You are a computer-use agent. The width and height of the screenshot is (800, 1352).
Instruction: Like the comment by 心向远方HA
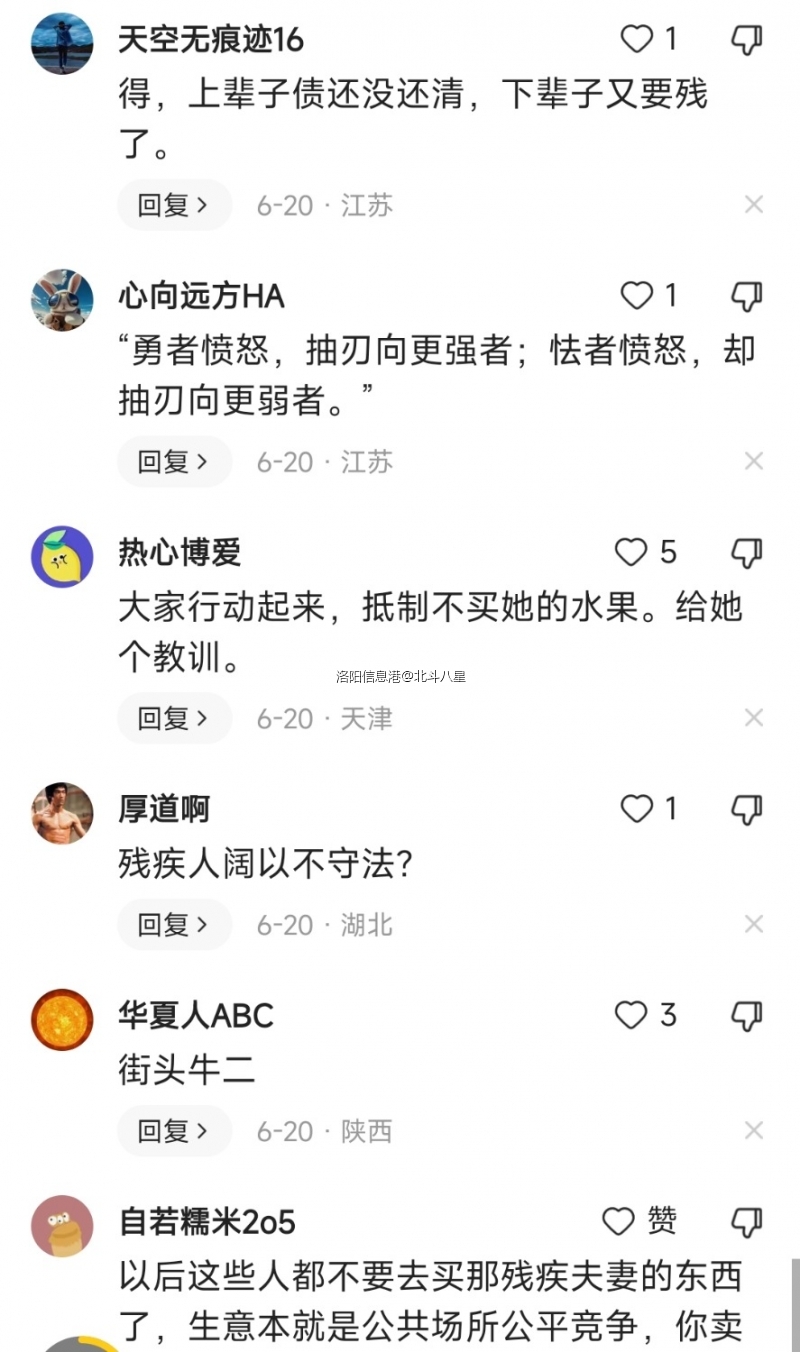(x=637, y=296)
